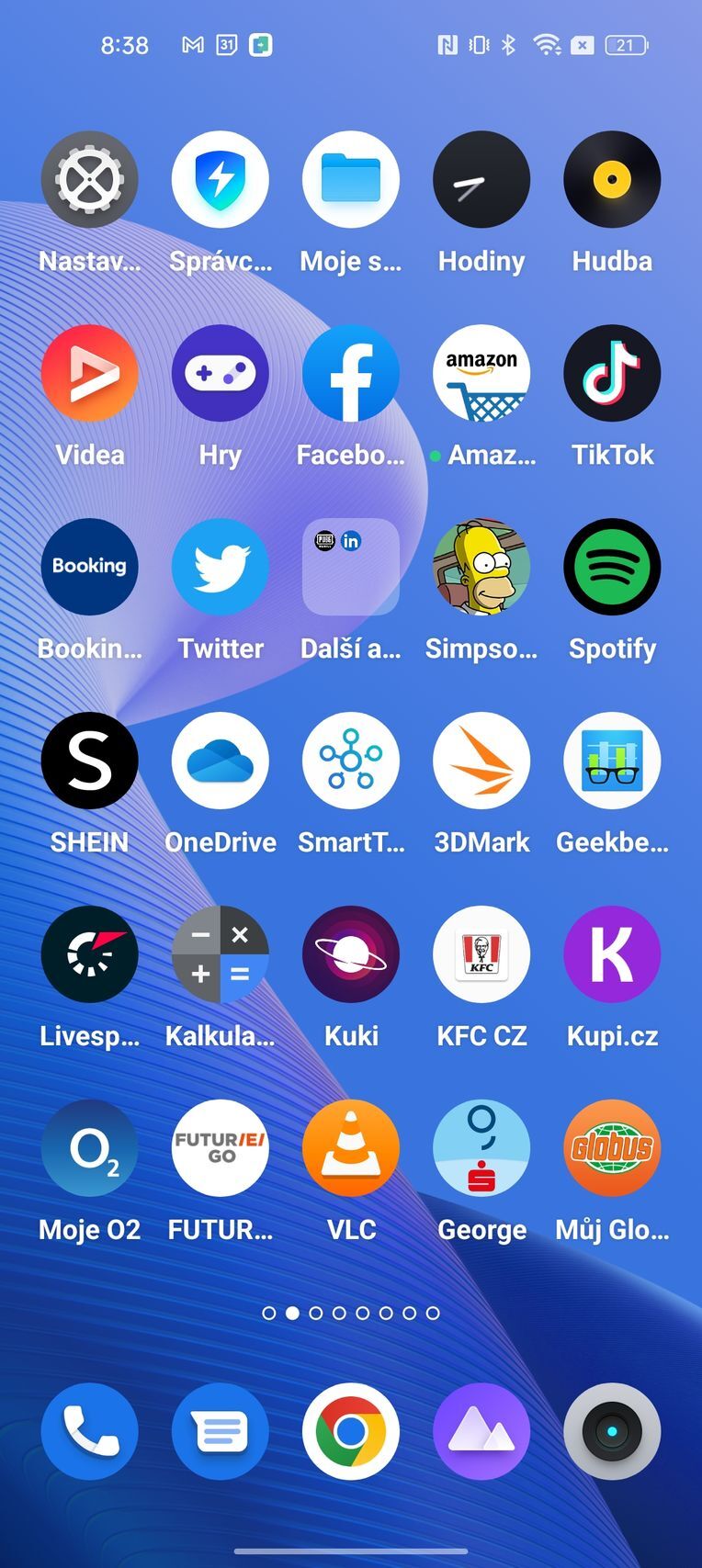
Task: Launch Chrome from the dock
Action: (x=351, y=1432)
